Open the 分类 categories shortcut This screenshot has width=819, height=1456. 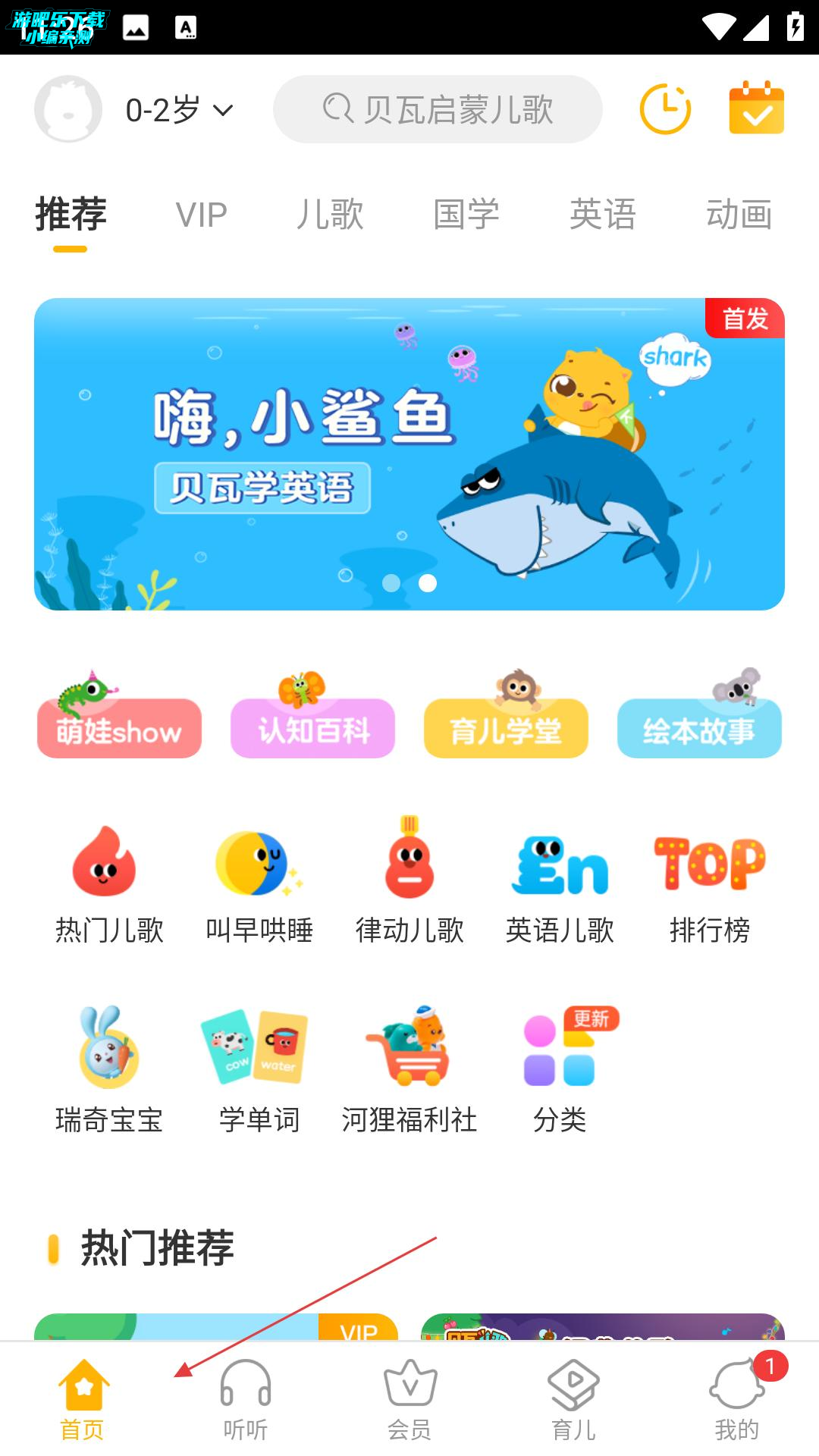560,1069
